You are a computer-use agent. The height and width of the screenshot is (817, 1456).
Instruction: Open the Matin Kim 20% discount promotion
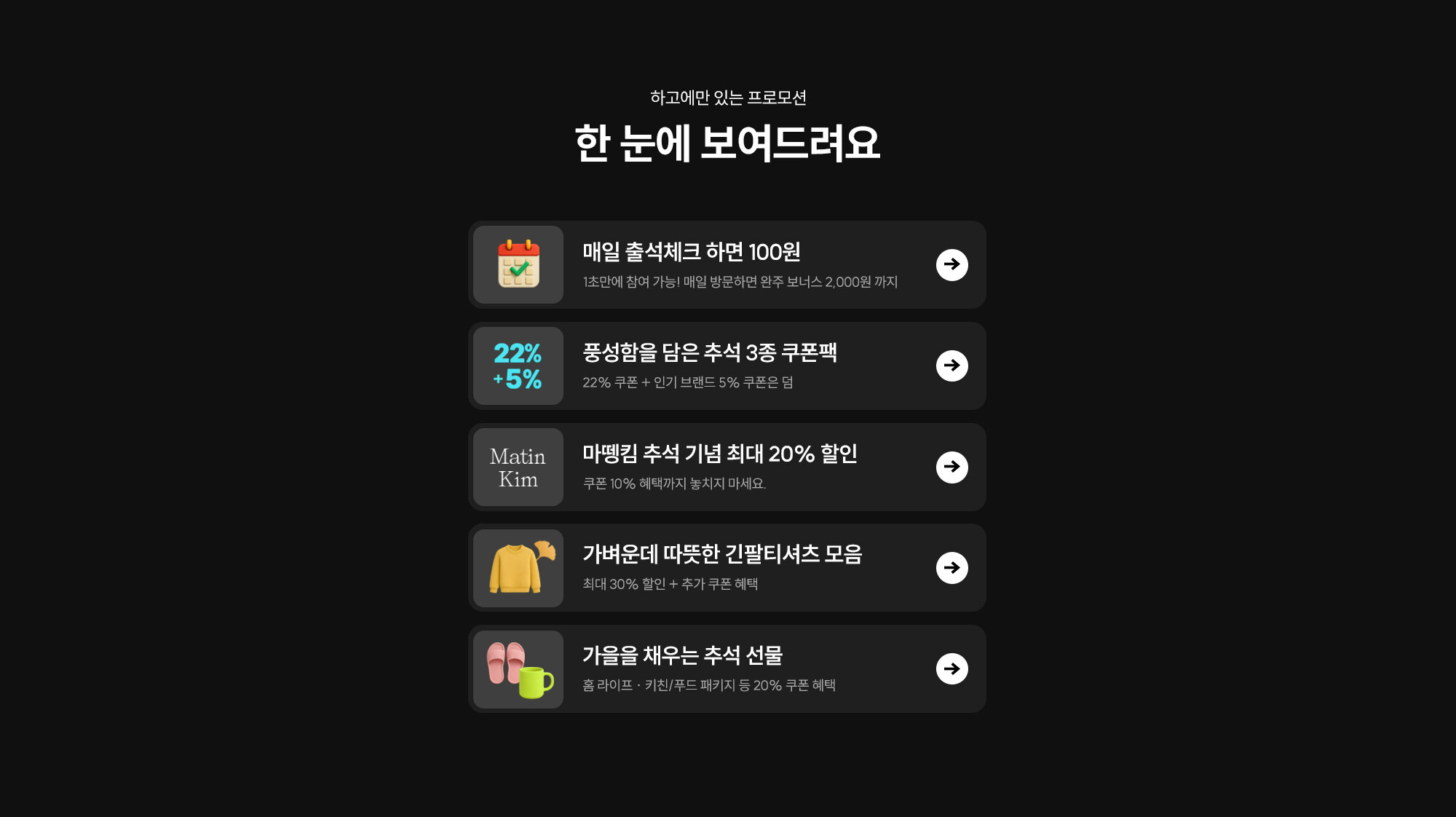click(951, 467)
